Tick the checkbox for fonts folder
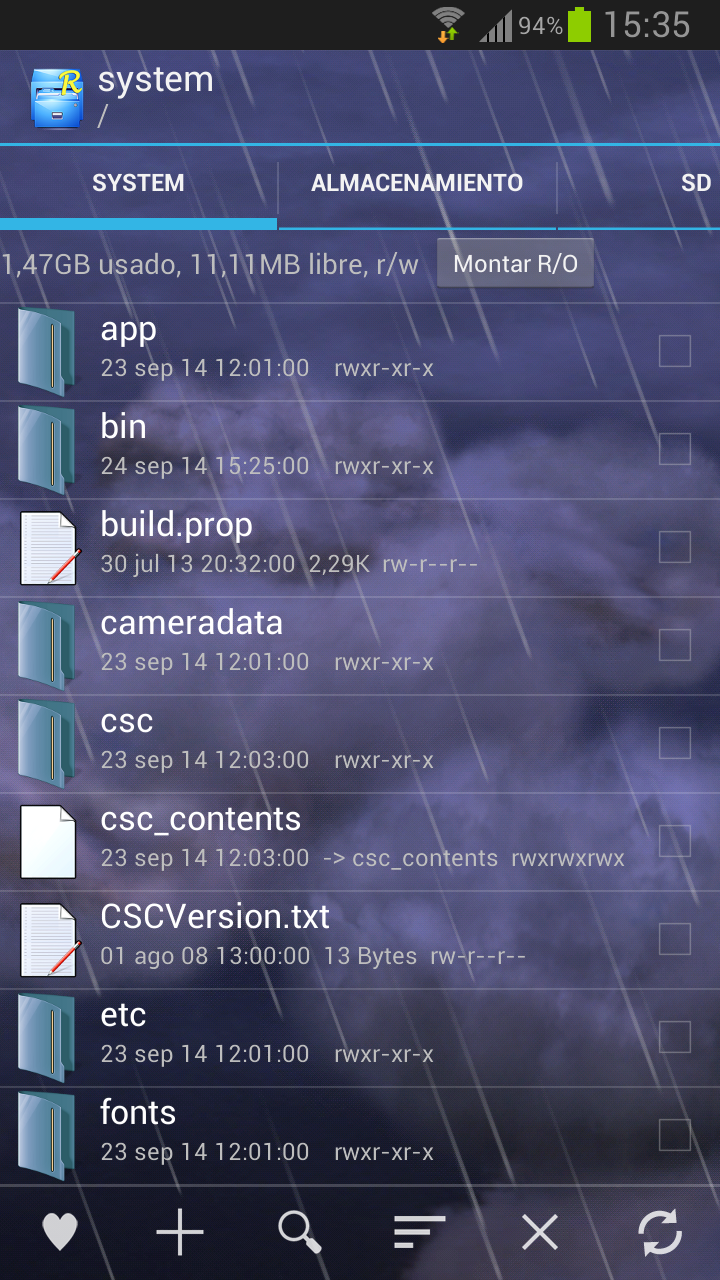Screen dimensions: 720x1280 [x=675, y=1135]
